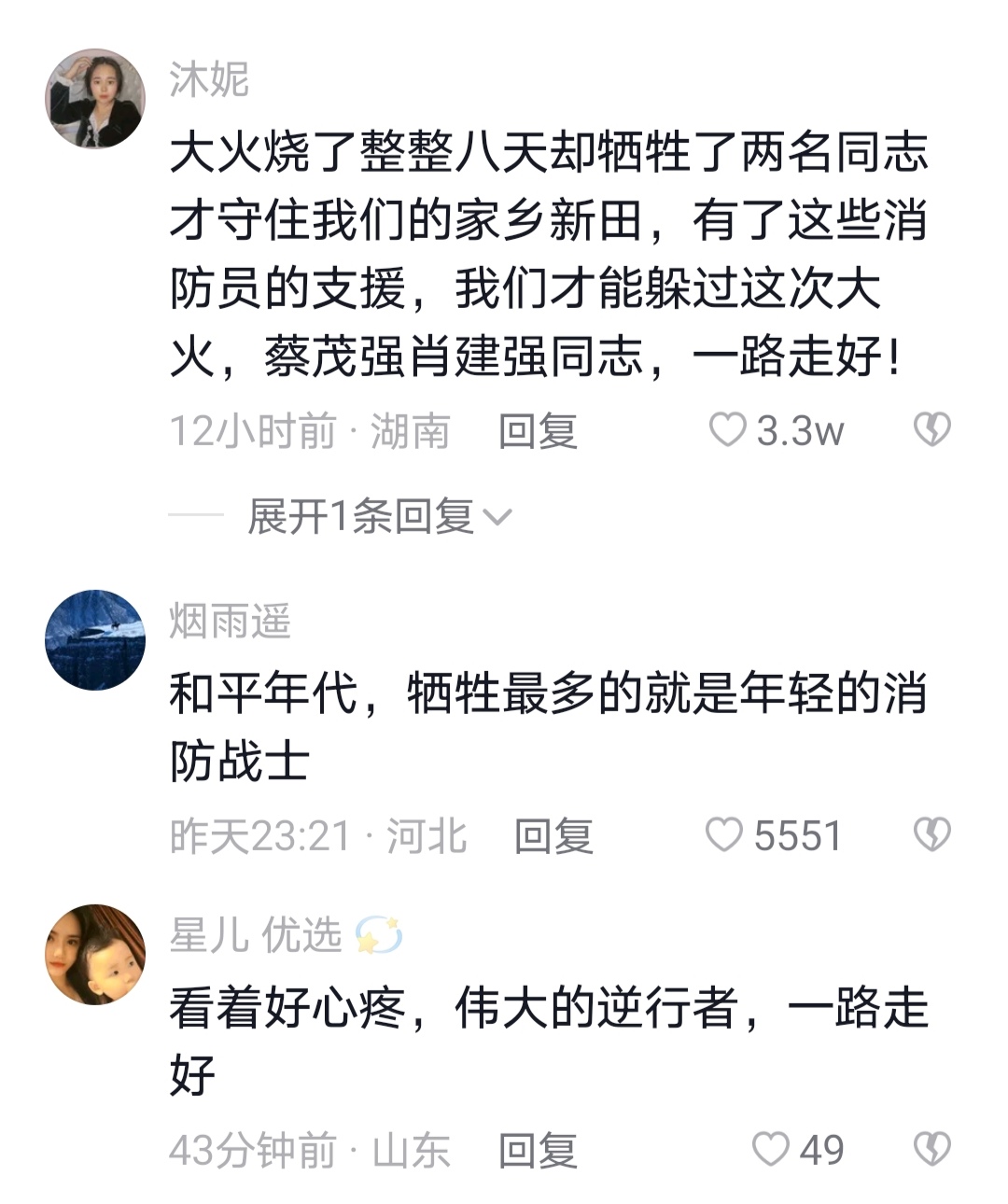Dislike 沐妮's comment

931,429
